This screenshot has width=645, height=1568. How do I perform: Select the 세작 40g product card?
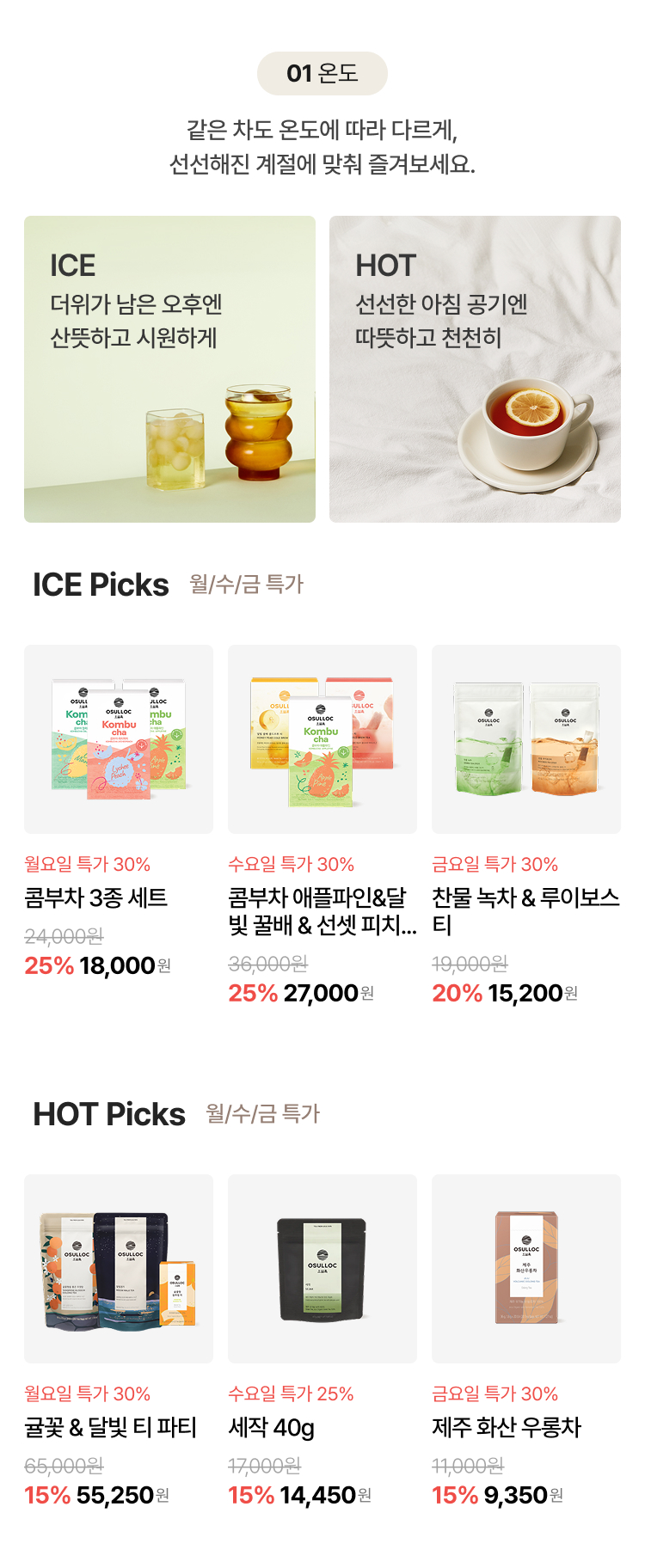[x=322, y=1342]
